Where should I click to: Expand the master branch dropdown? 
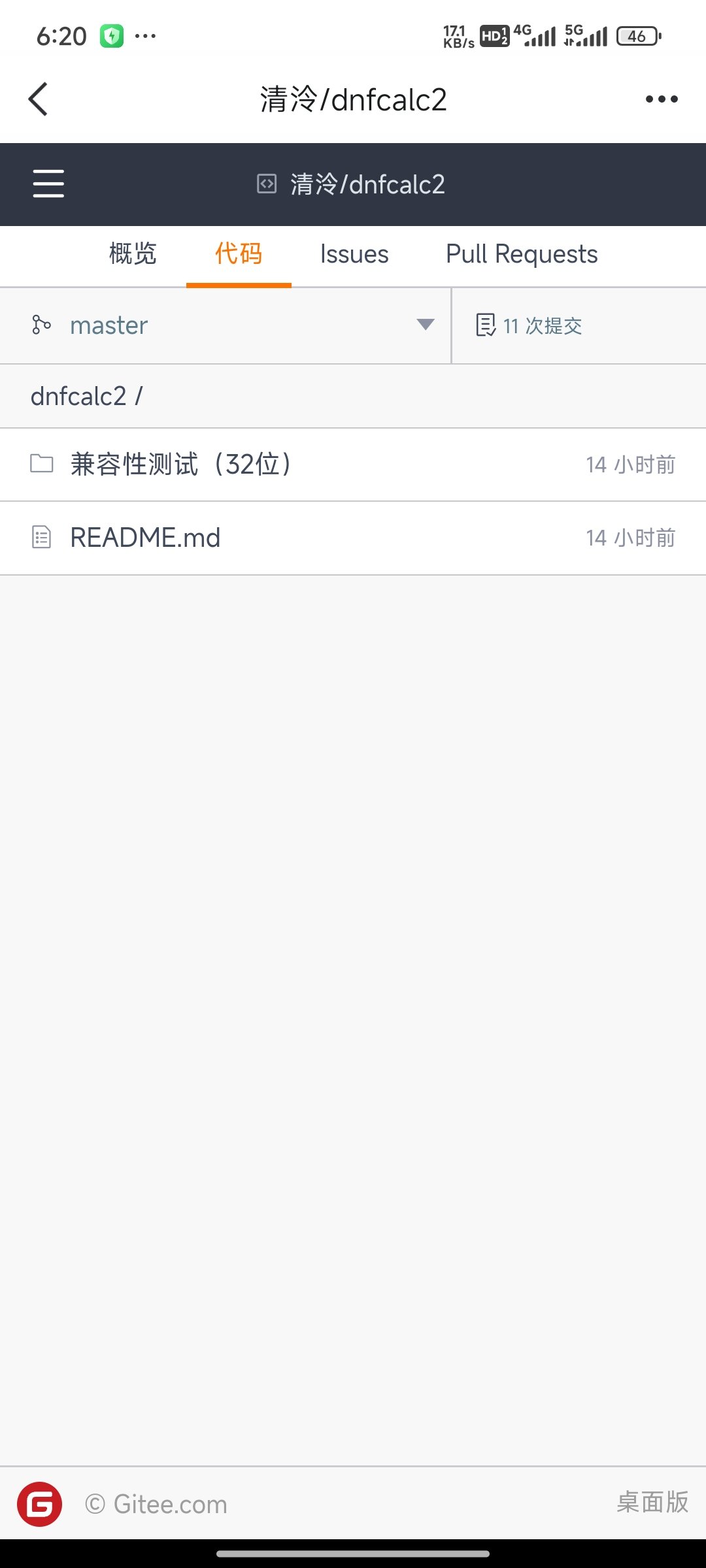click(x=226, y=325)
